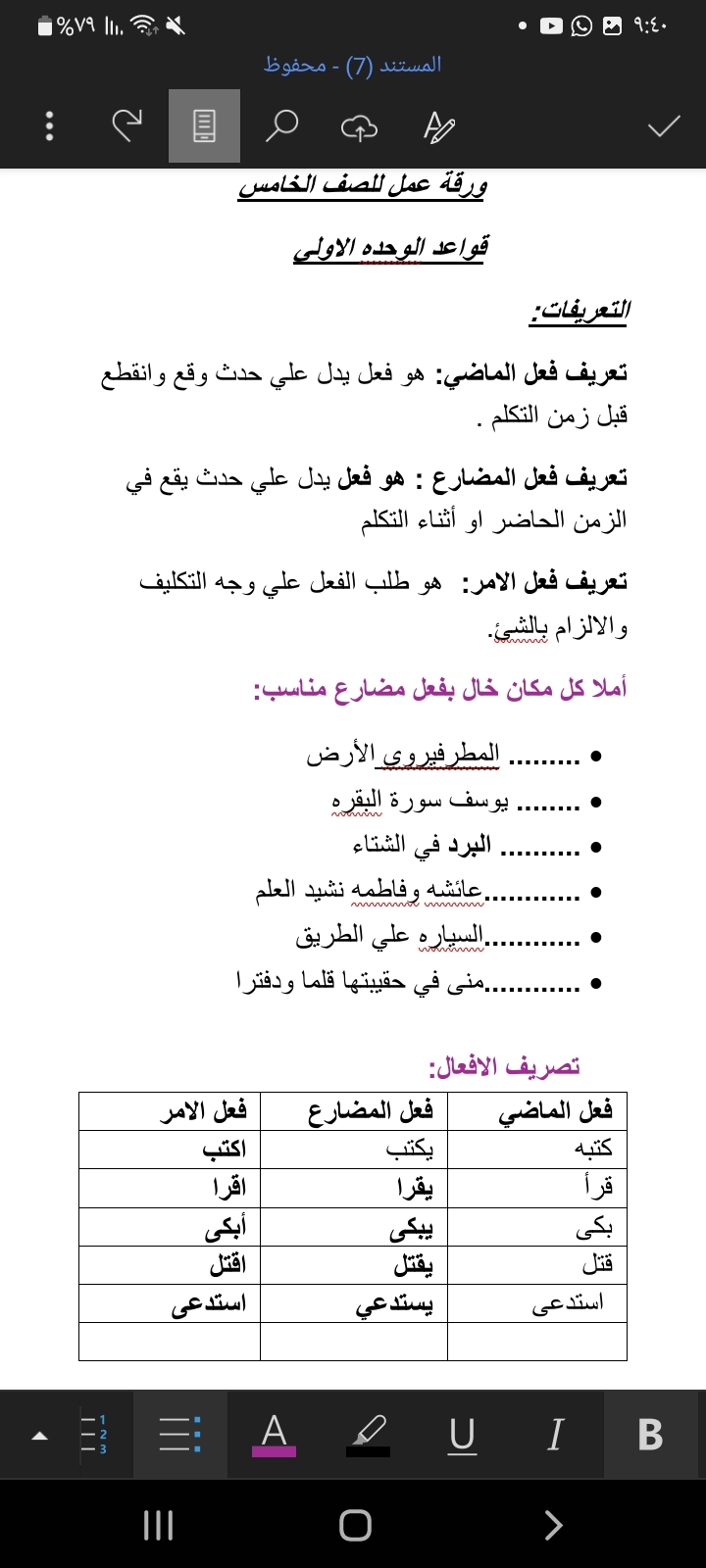Change the font color
This screenshot has width=706, height=1568.
click(275, 1435)
